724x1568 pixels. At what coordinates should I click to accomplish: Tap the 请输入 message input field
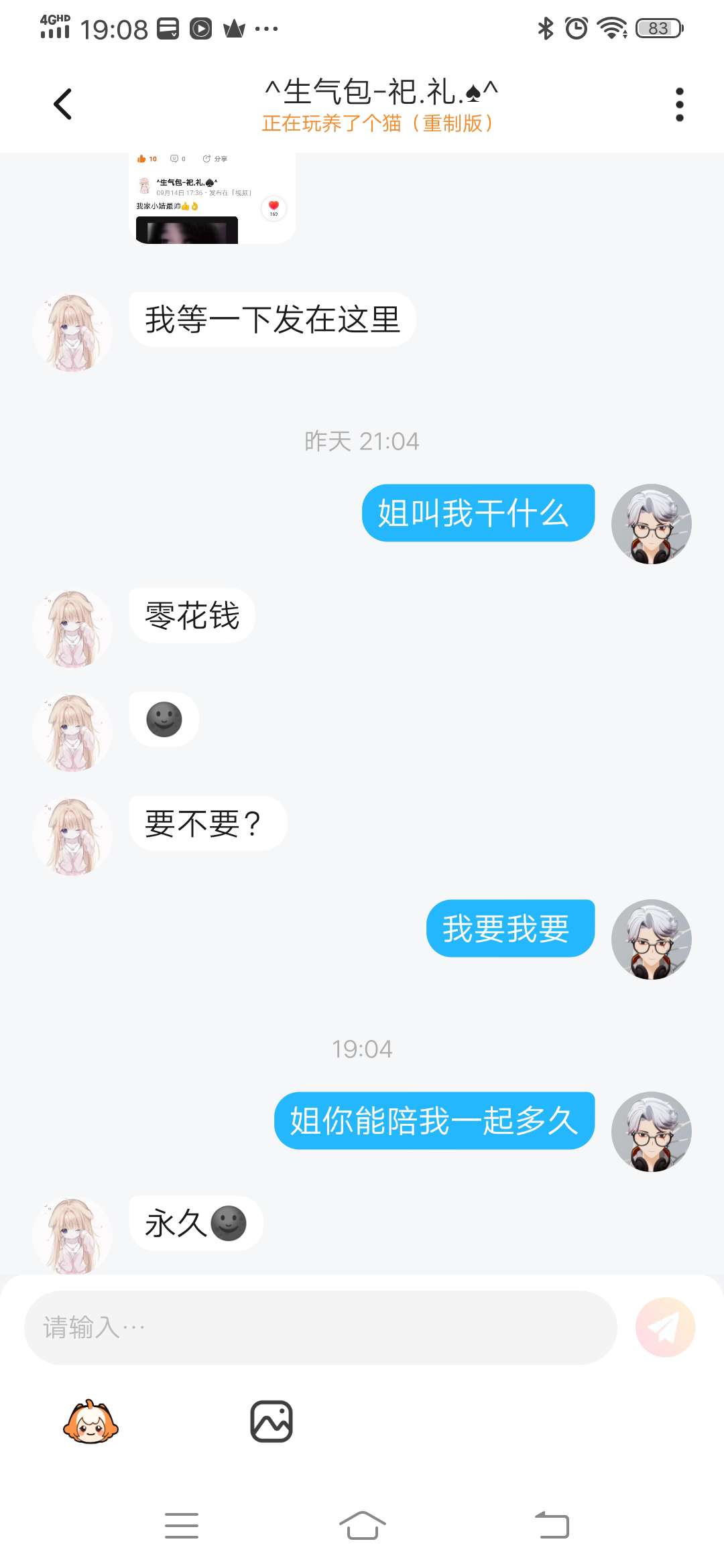[320, 1327]
